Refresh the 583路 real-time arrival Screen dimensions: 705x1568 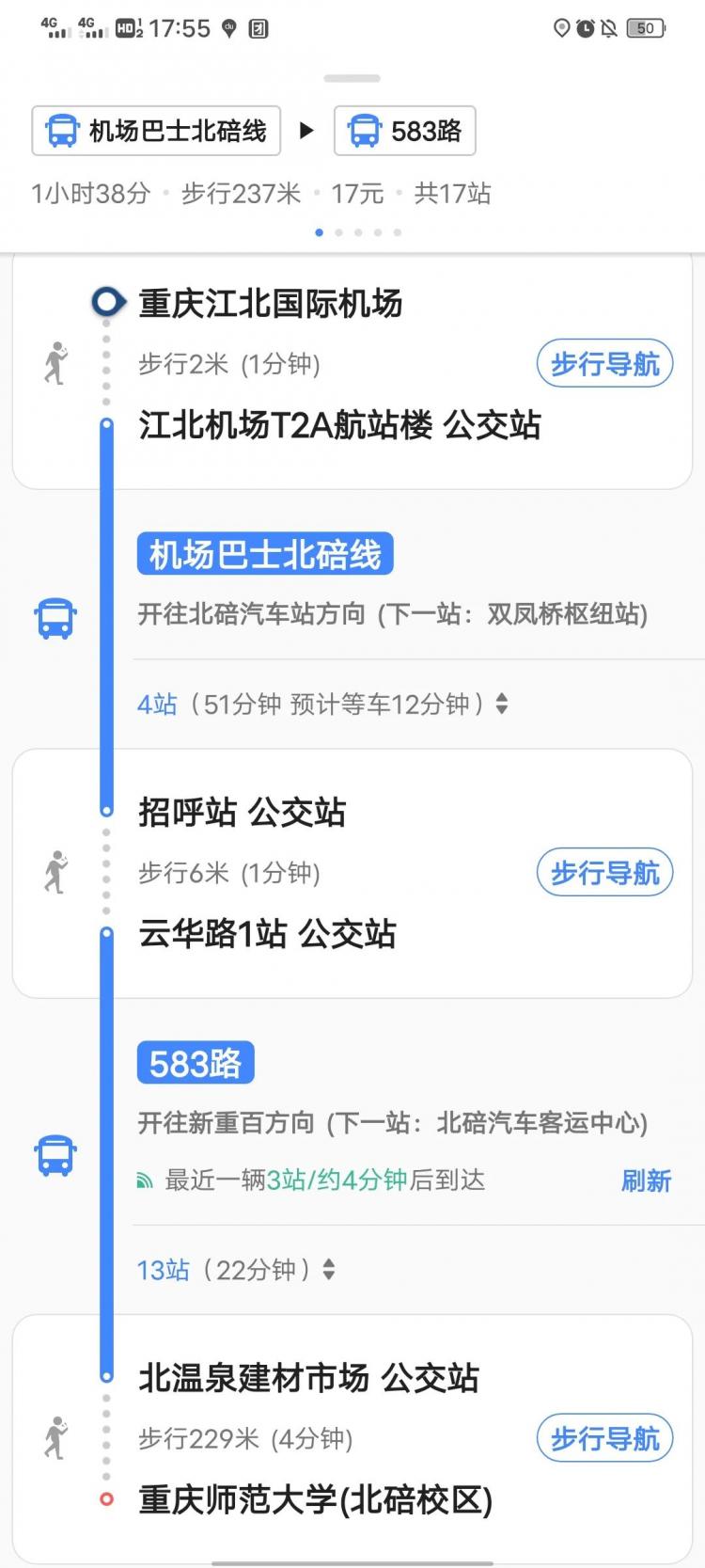646,1180
